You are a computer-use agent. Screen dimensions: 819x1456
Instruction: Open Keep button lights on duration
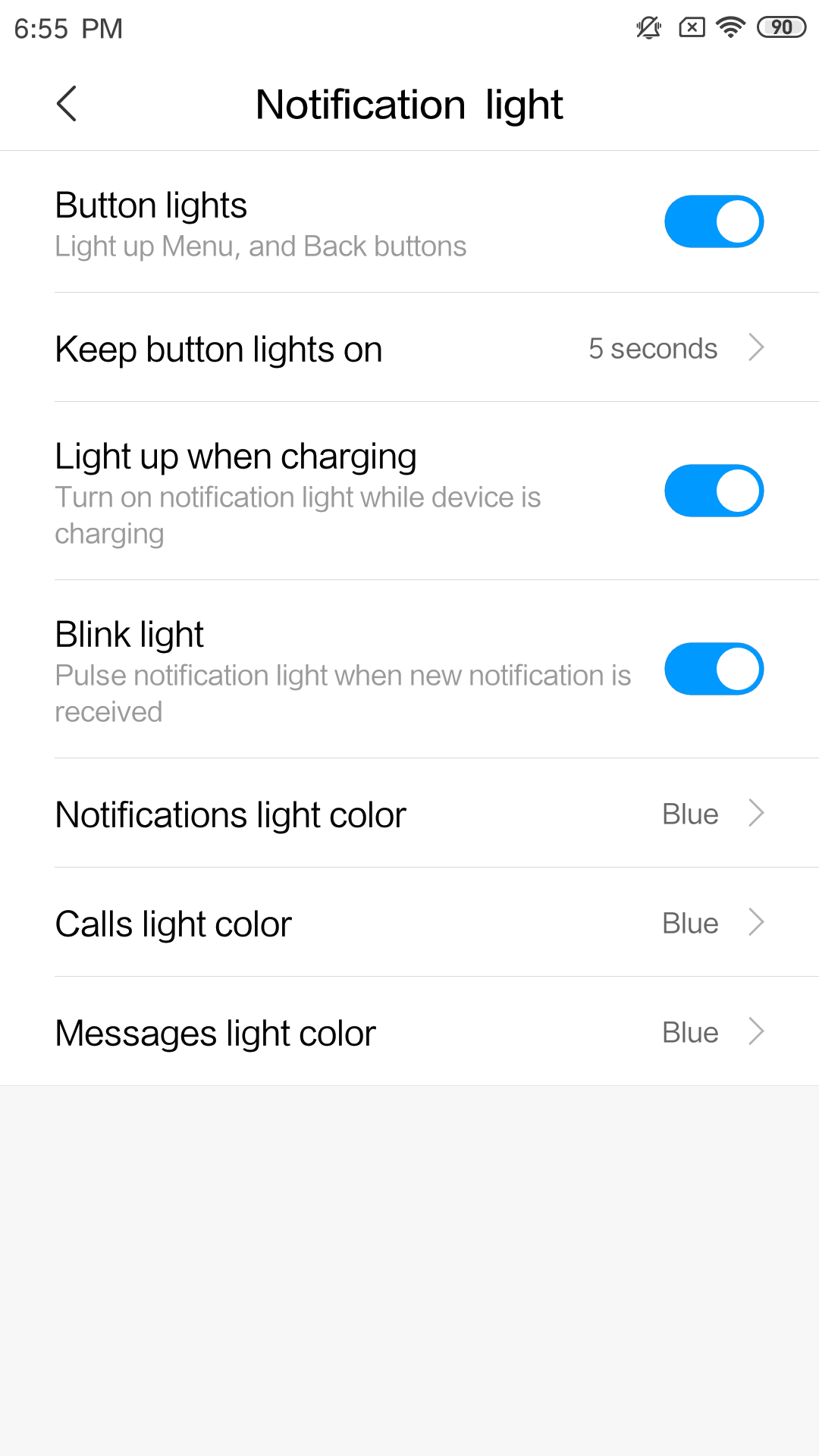pos(409,349)
